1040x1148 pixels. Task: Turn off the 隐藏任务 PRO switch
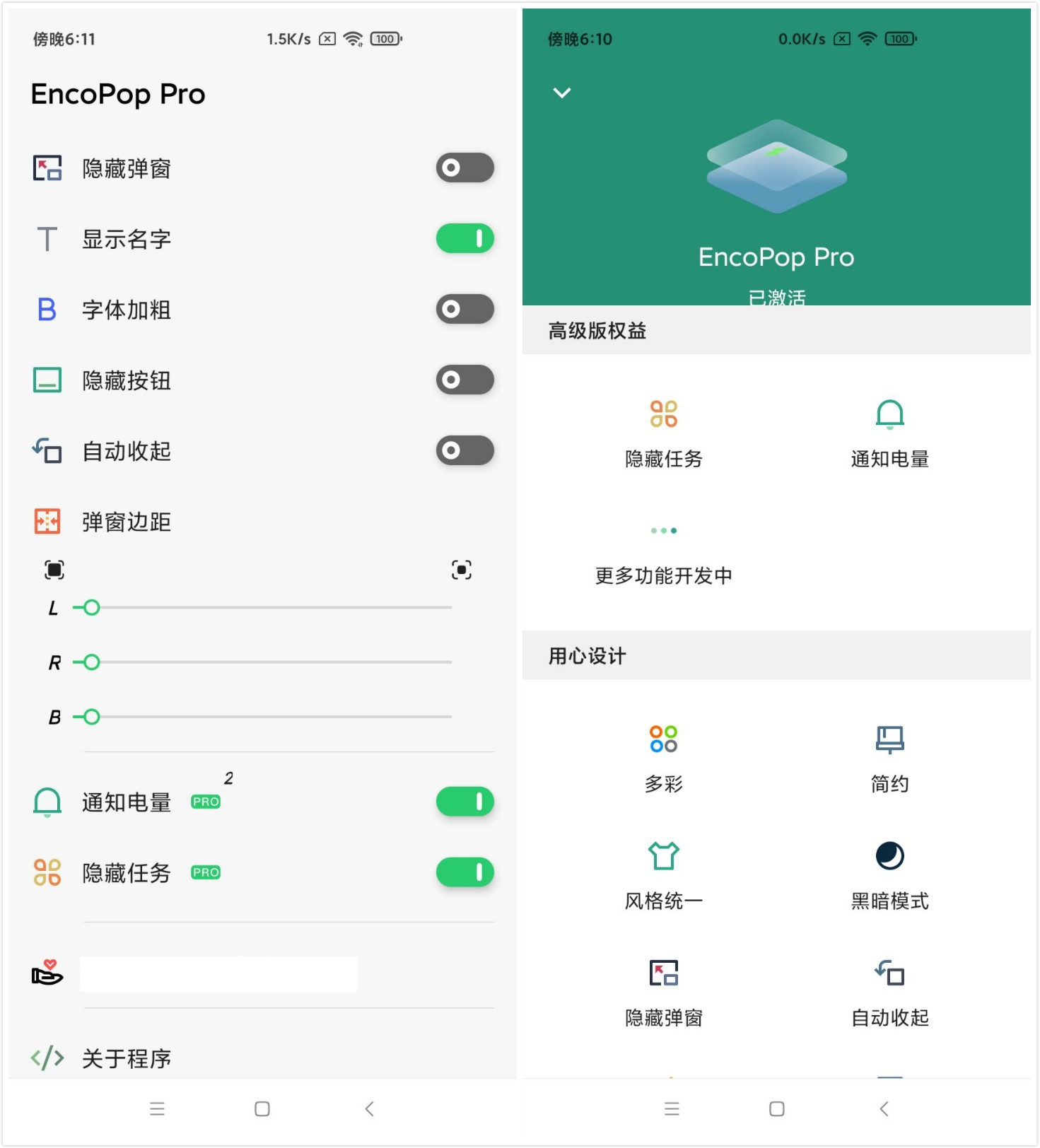point(465,872)
